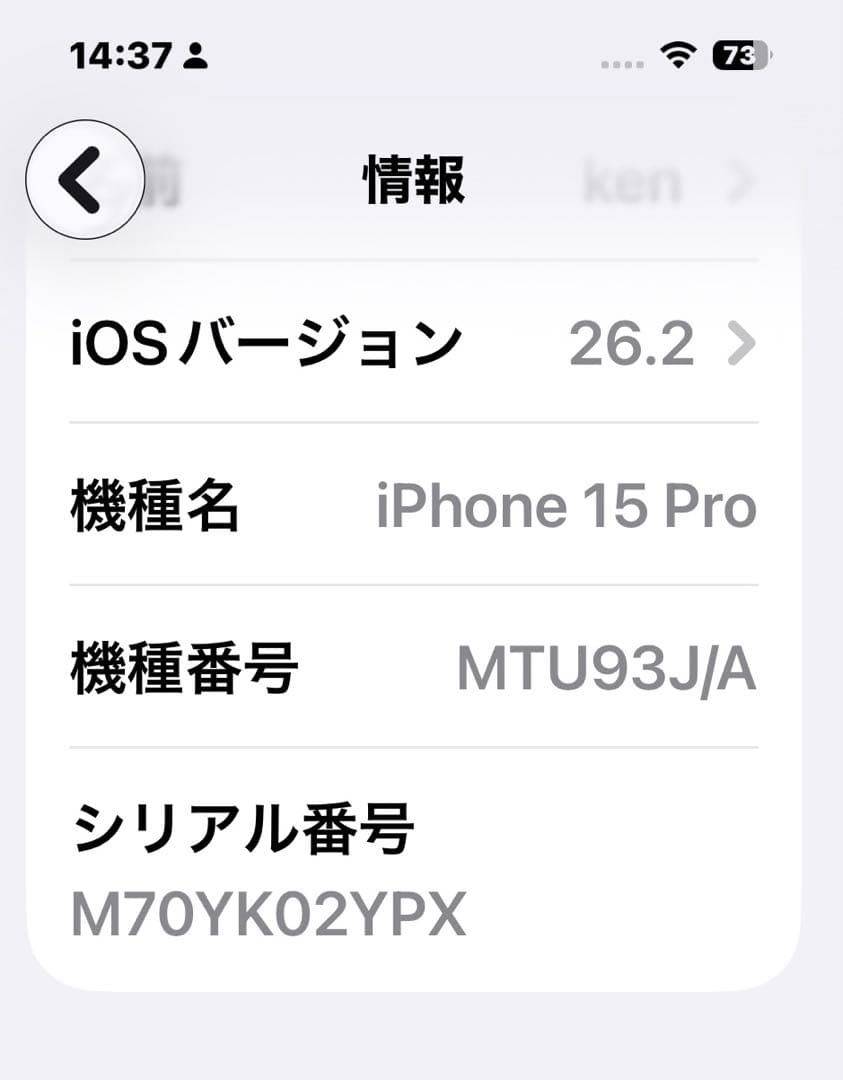Tap the battery indicator showing 73
This screenshot has width=843, height=1080.
pos(738,57)
